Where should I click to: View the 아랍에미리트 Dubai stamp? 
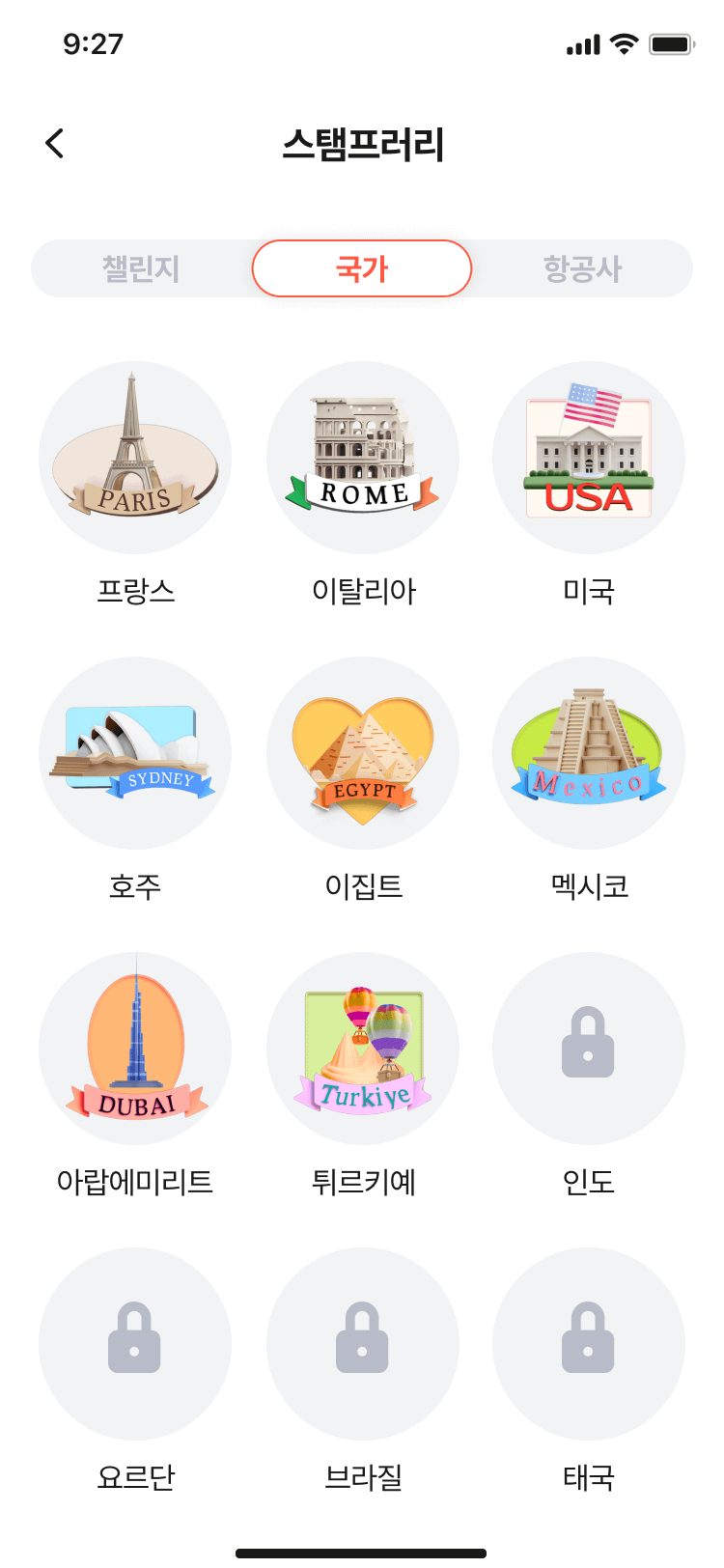[135, 1049]
